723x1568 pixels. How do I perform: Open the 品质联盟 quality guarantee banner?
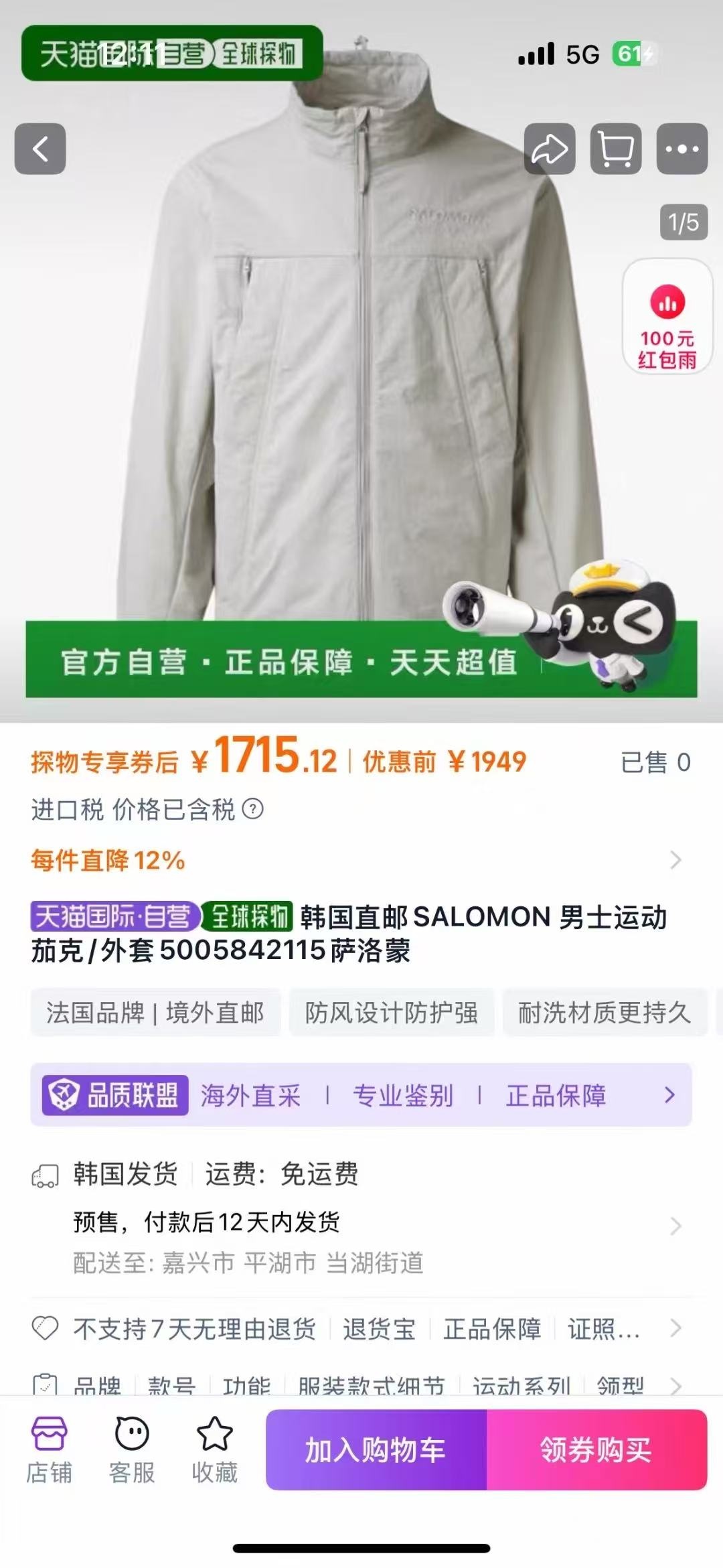coord(360,1095)
